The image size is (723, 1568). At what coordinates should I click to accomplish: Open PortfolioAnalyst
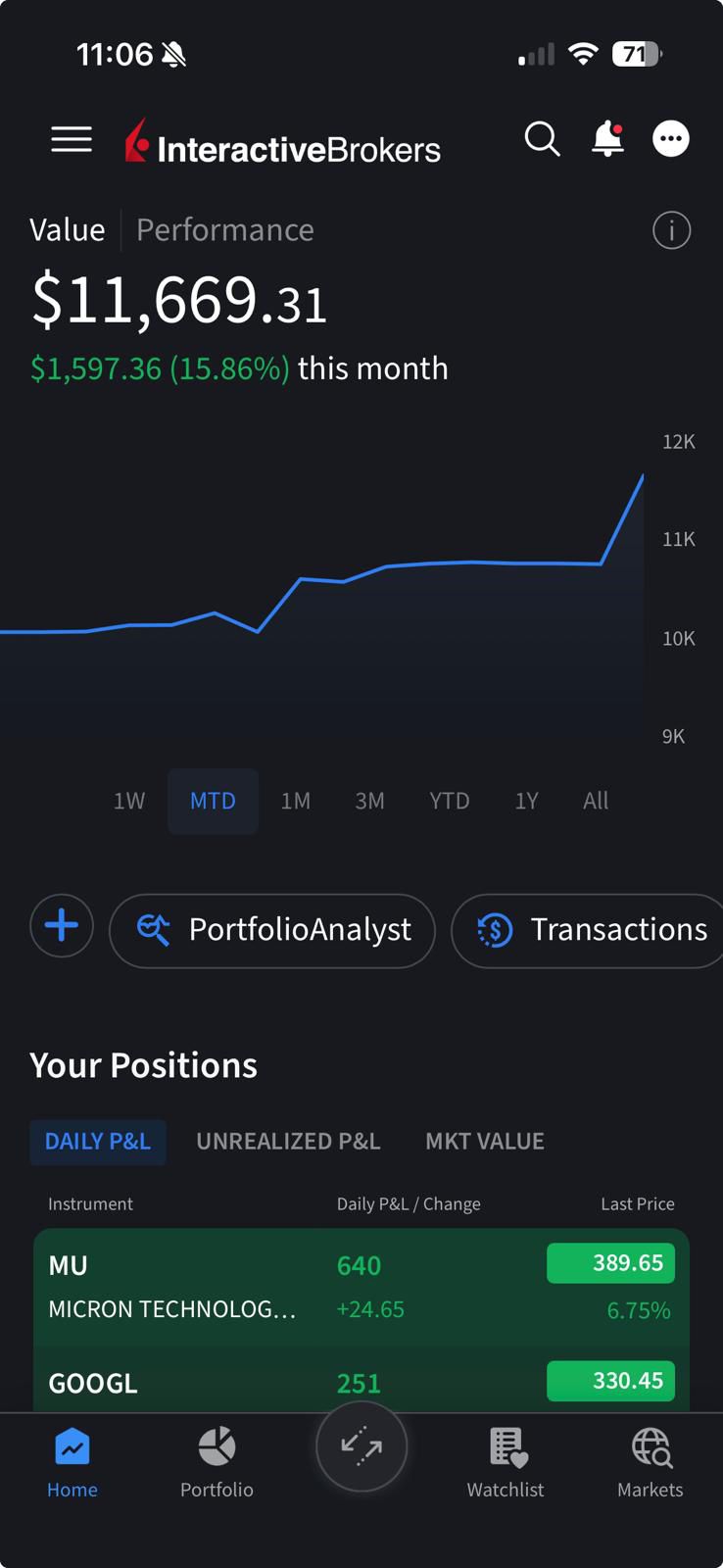click(272, 930)
